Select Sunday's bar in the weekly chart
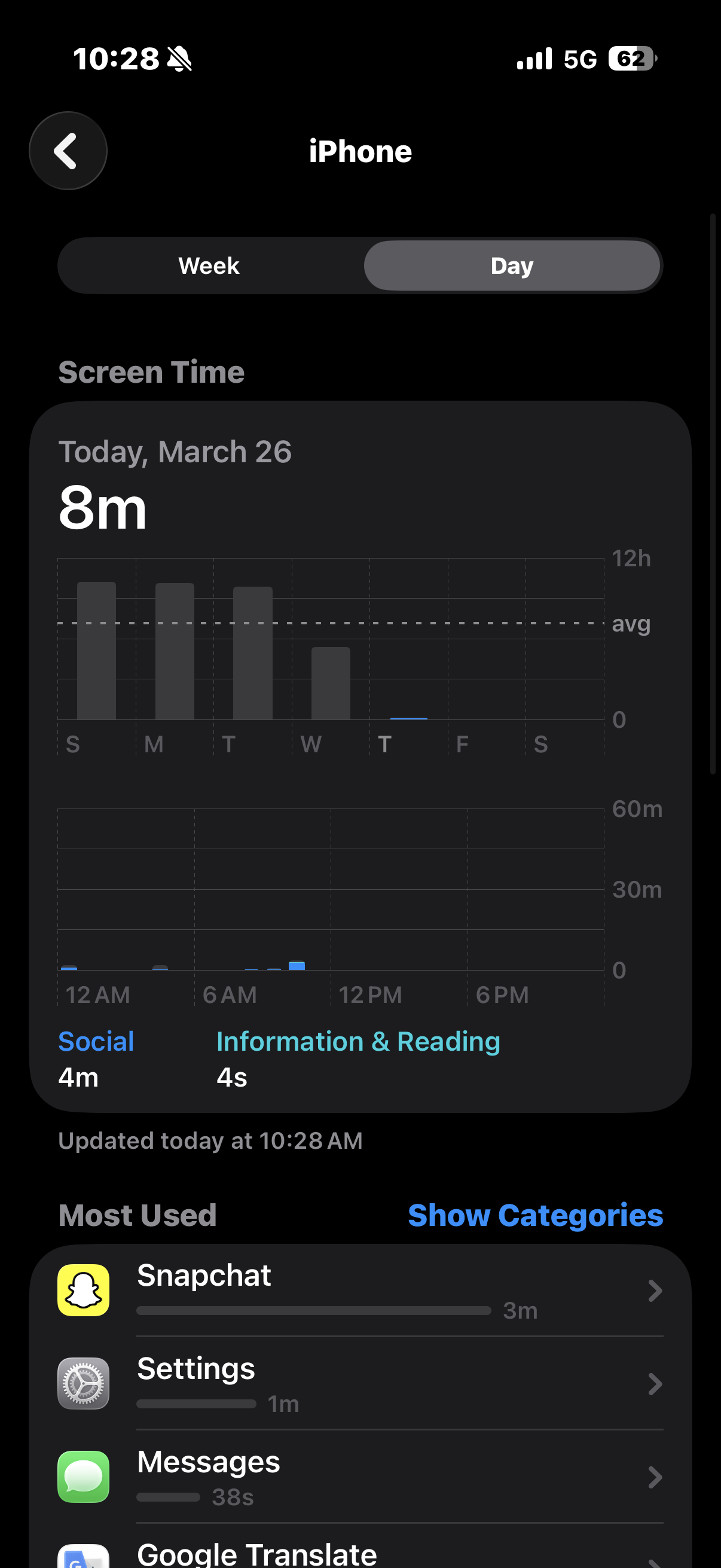 (x=96, y=651)
